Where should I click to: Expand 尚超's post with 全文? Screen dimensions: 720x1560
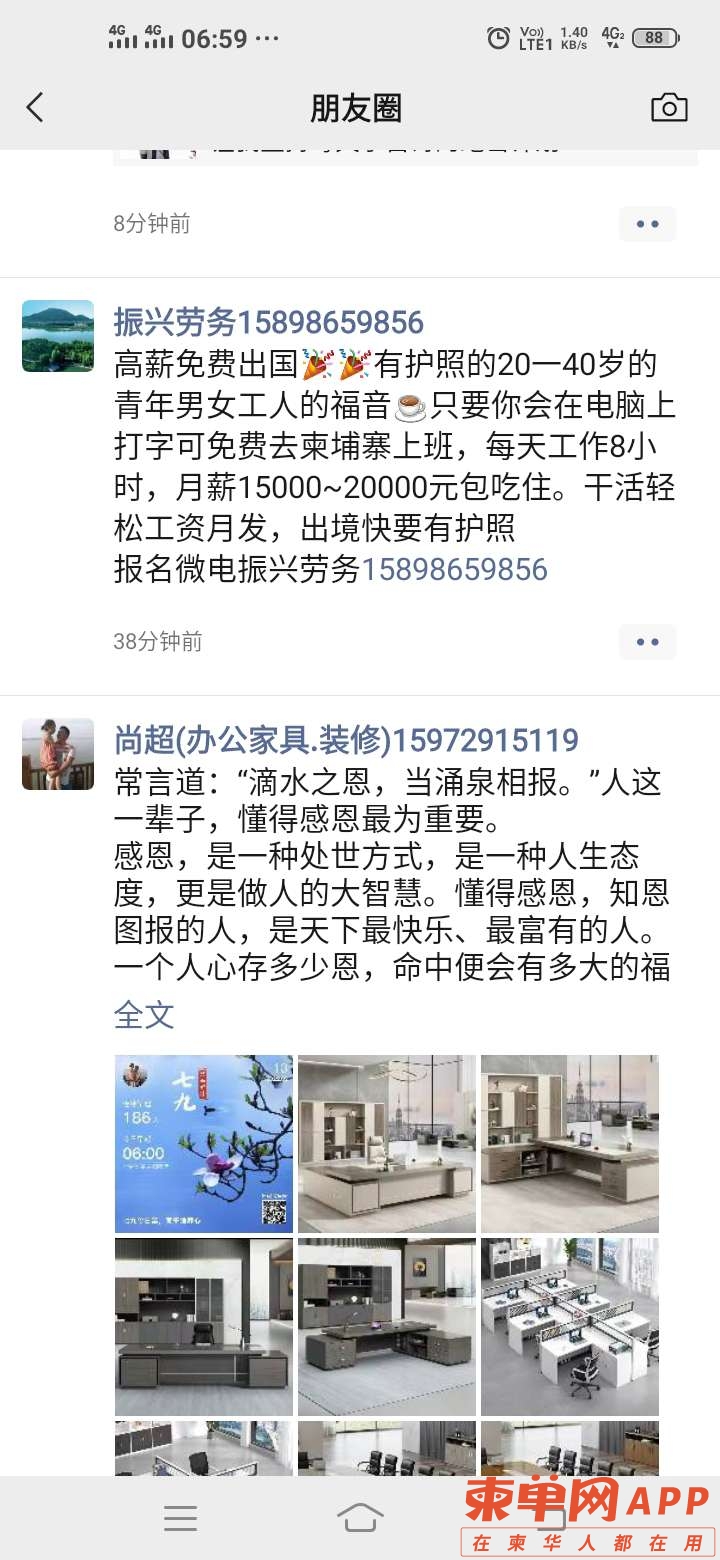coord(144,1016)
